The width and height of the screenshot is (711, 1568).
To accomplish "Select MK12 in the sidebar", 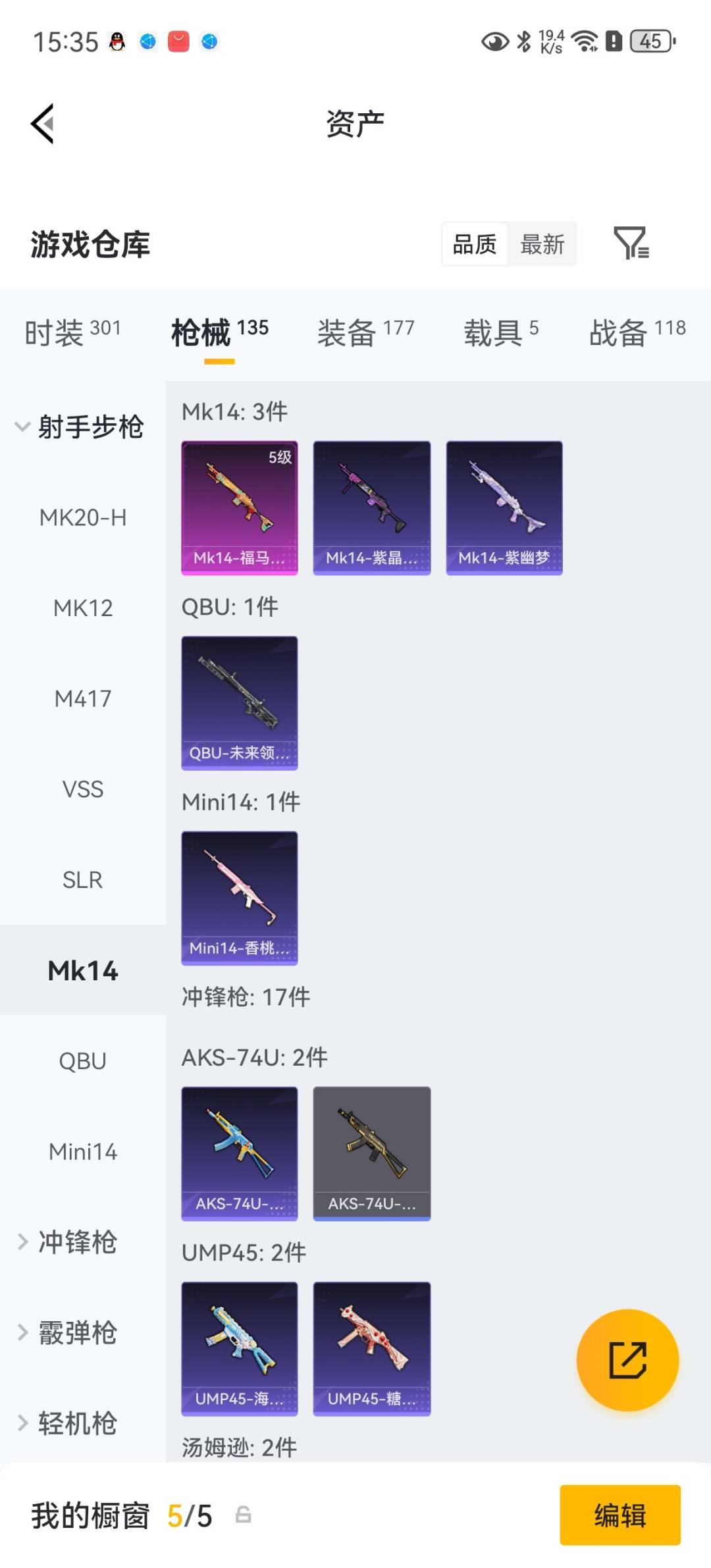I will 82,608.
